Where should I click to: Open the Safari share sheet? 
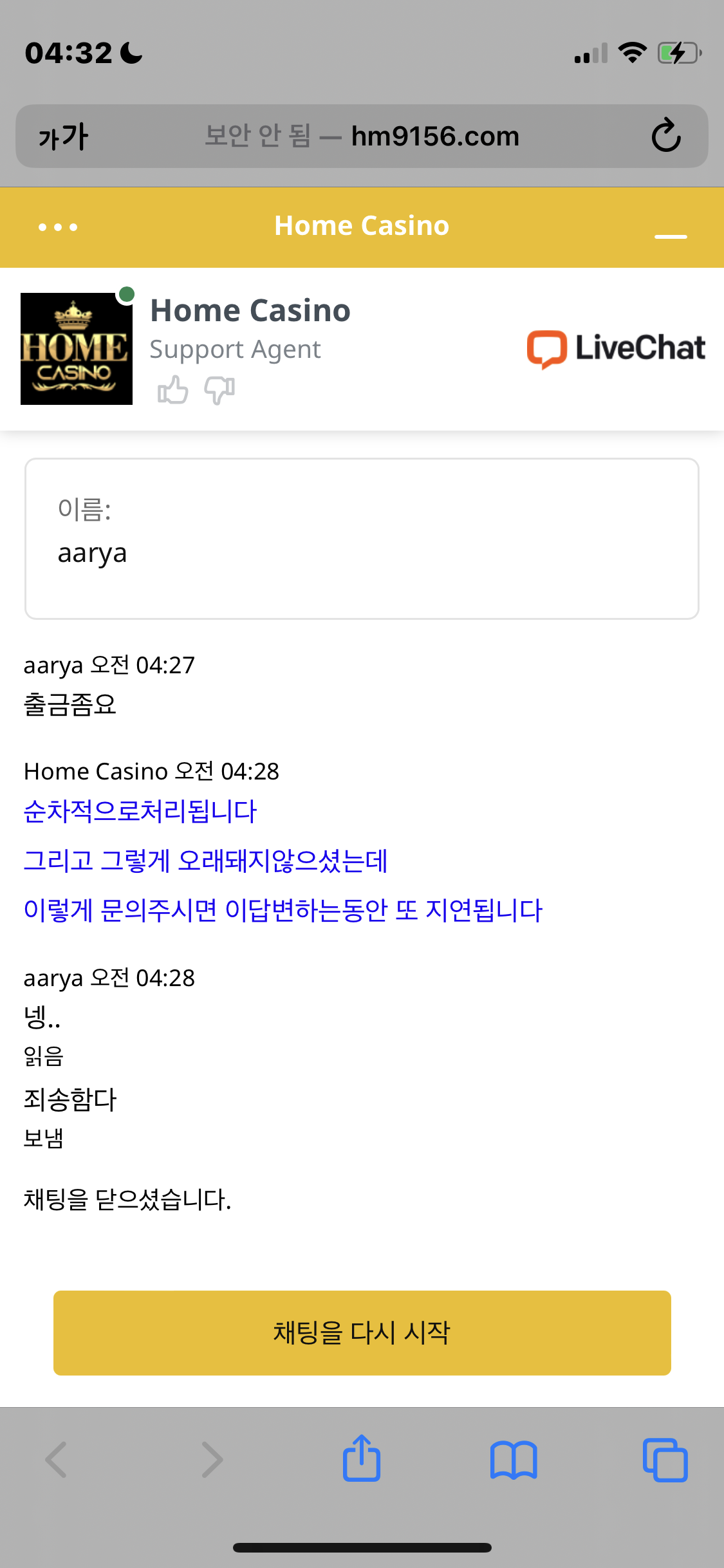click(362, 1459)
